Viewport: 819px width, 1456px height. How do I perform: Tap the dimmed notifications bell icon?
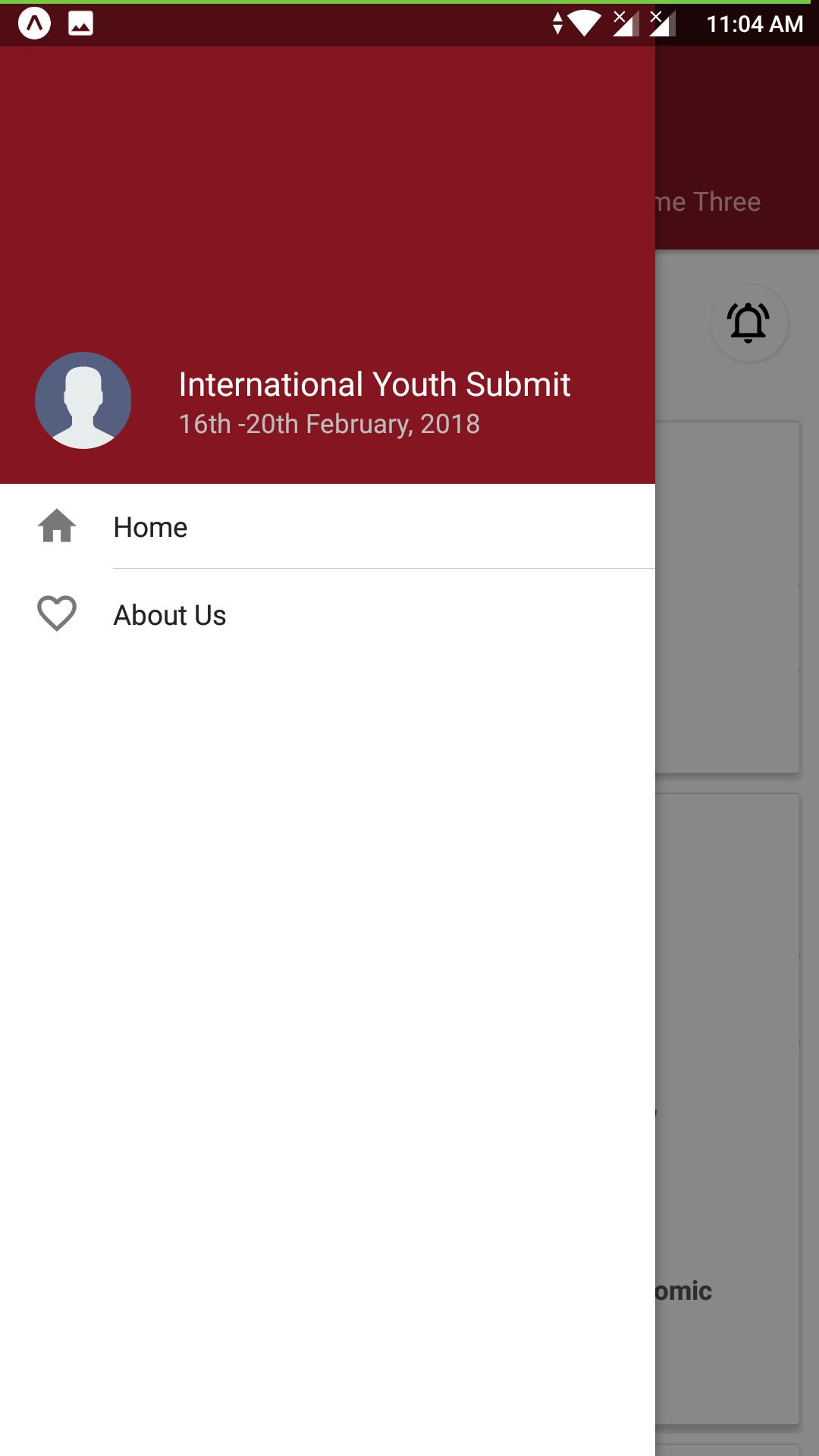[748, 323]
